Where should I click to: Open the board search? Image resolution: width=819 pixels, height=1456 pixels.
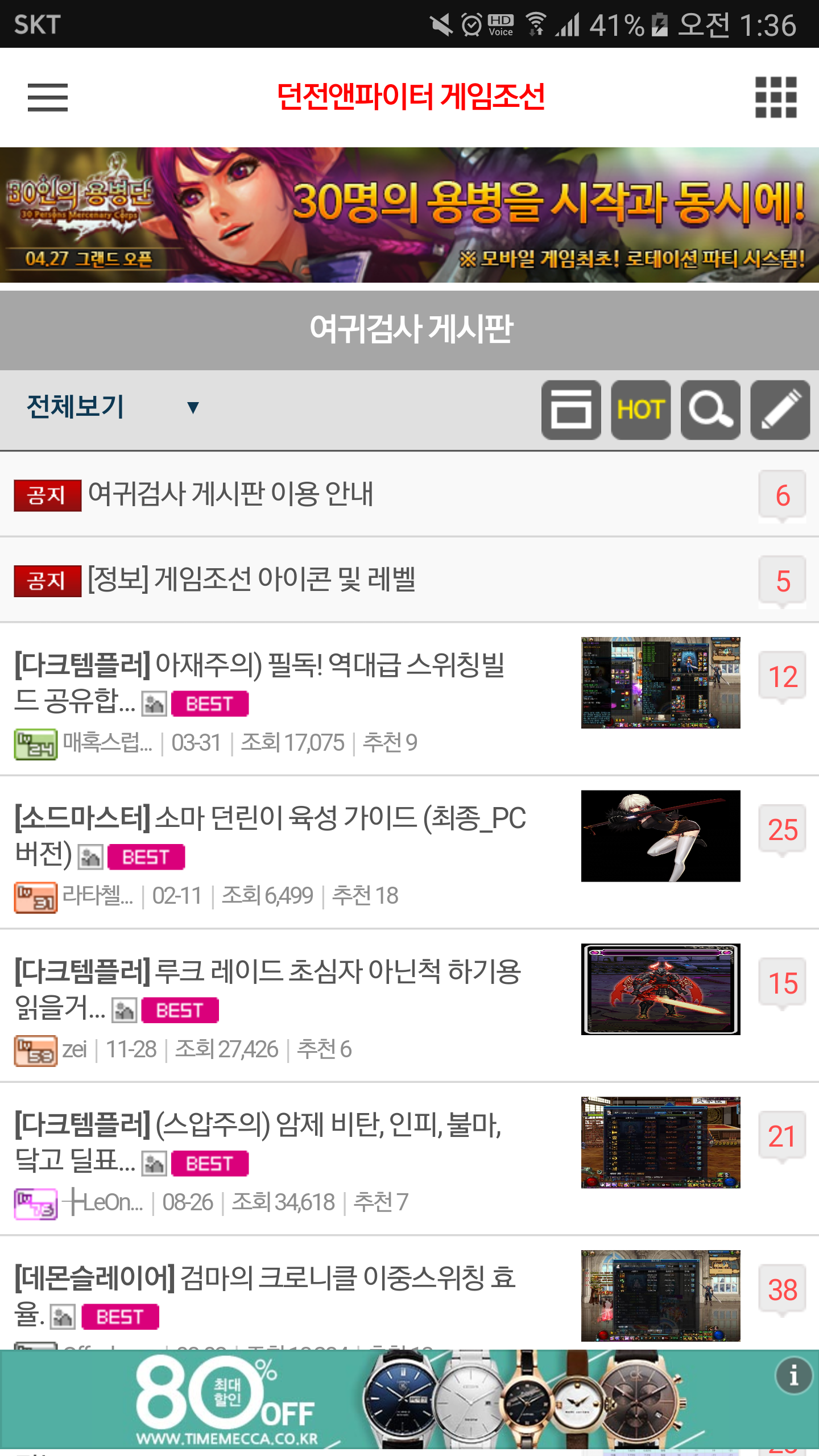[710, 410]
